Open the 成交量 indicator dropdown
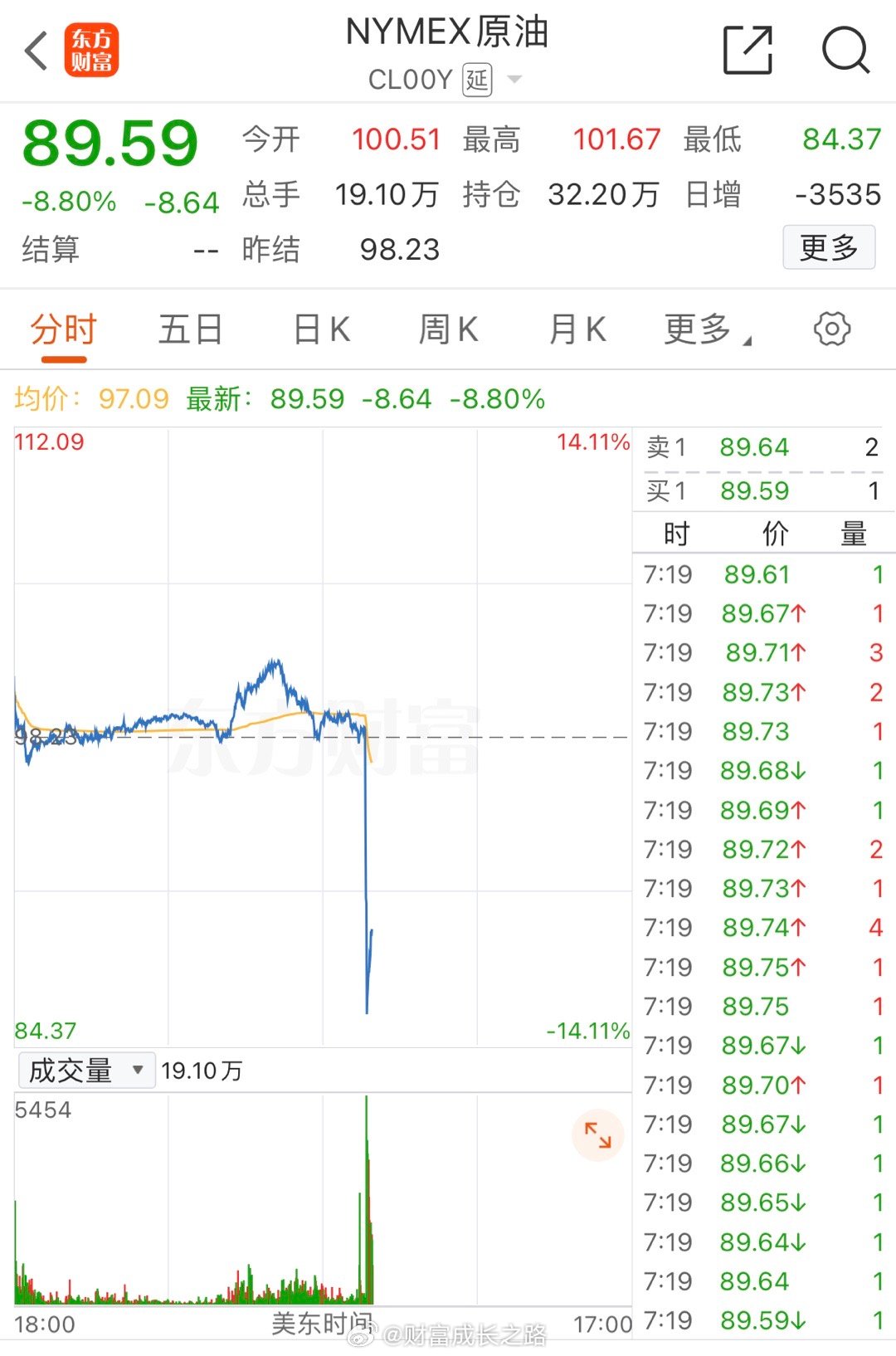The width and height of the screenshot is (896, 1356). click(85, 1071)
